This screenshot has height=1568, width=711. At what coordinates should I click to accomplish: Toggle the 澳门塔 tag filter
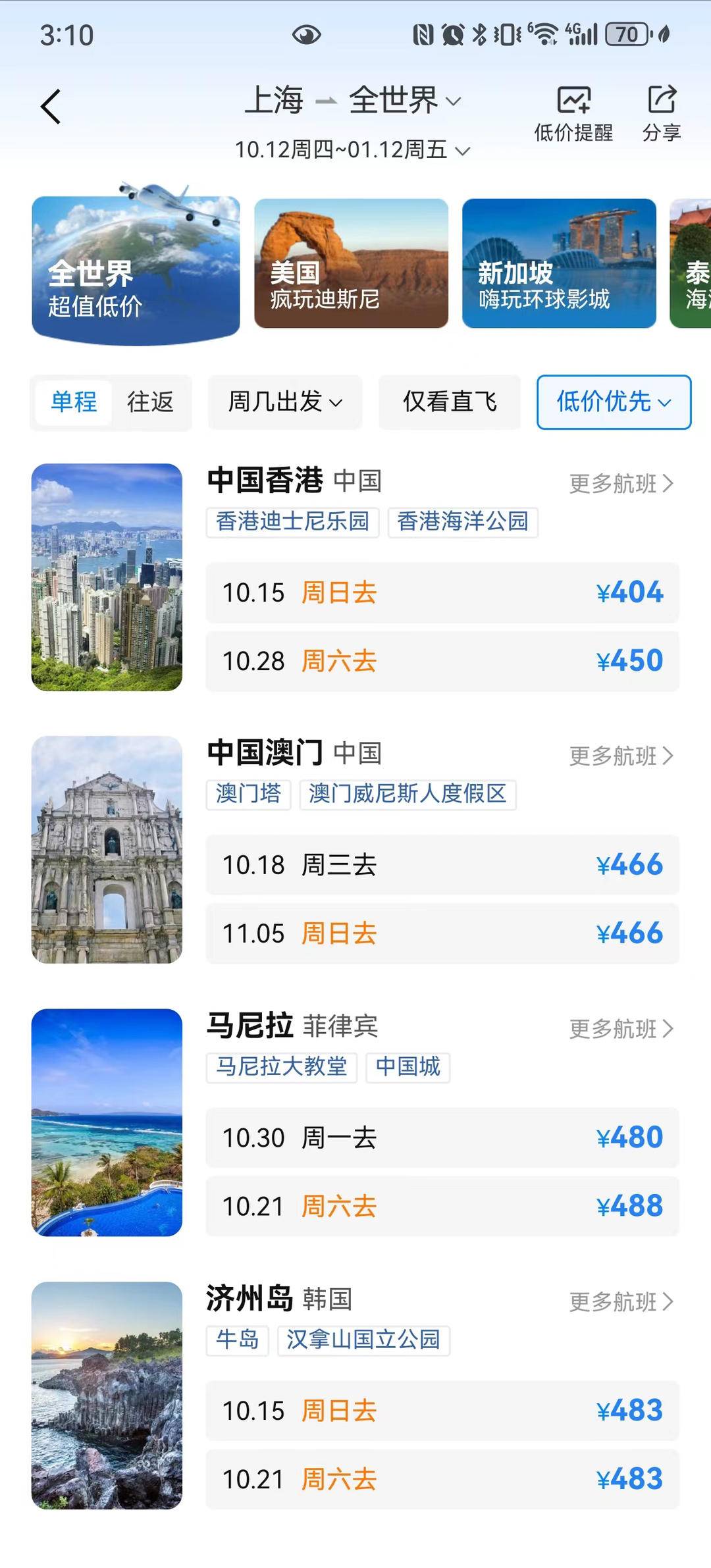coord(248,796)
